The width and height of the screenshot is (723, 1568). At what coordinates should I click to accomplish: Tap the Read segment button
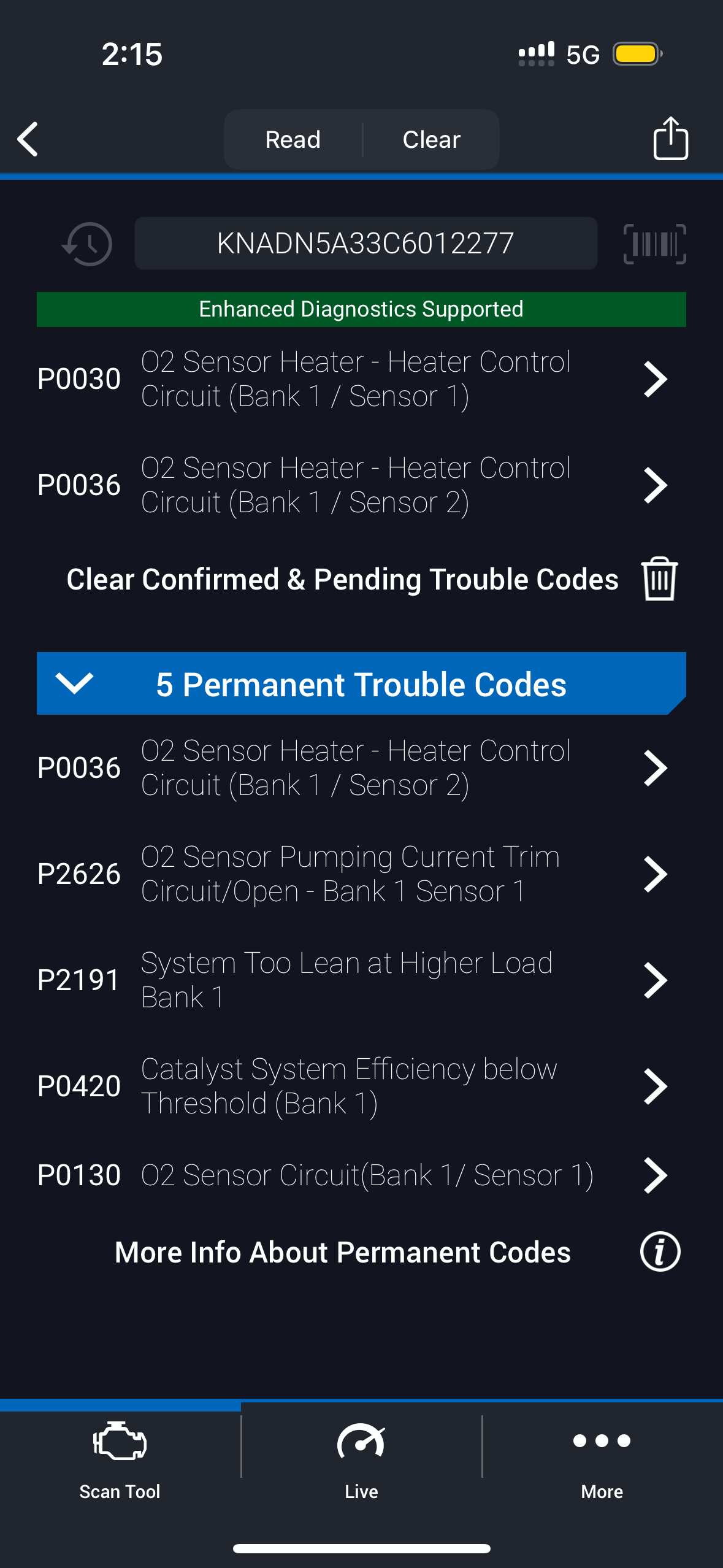point(293,140)
